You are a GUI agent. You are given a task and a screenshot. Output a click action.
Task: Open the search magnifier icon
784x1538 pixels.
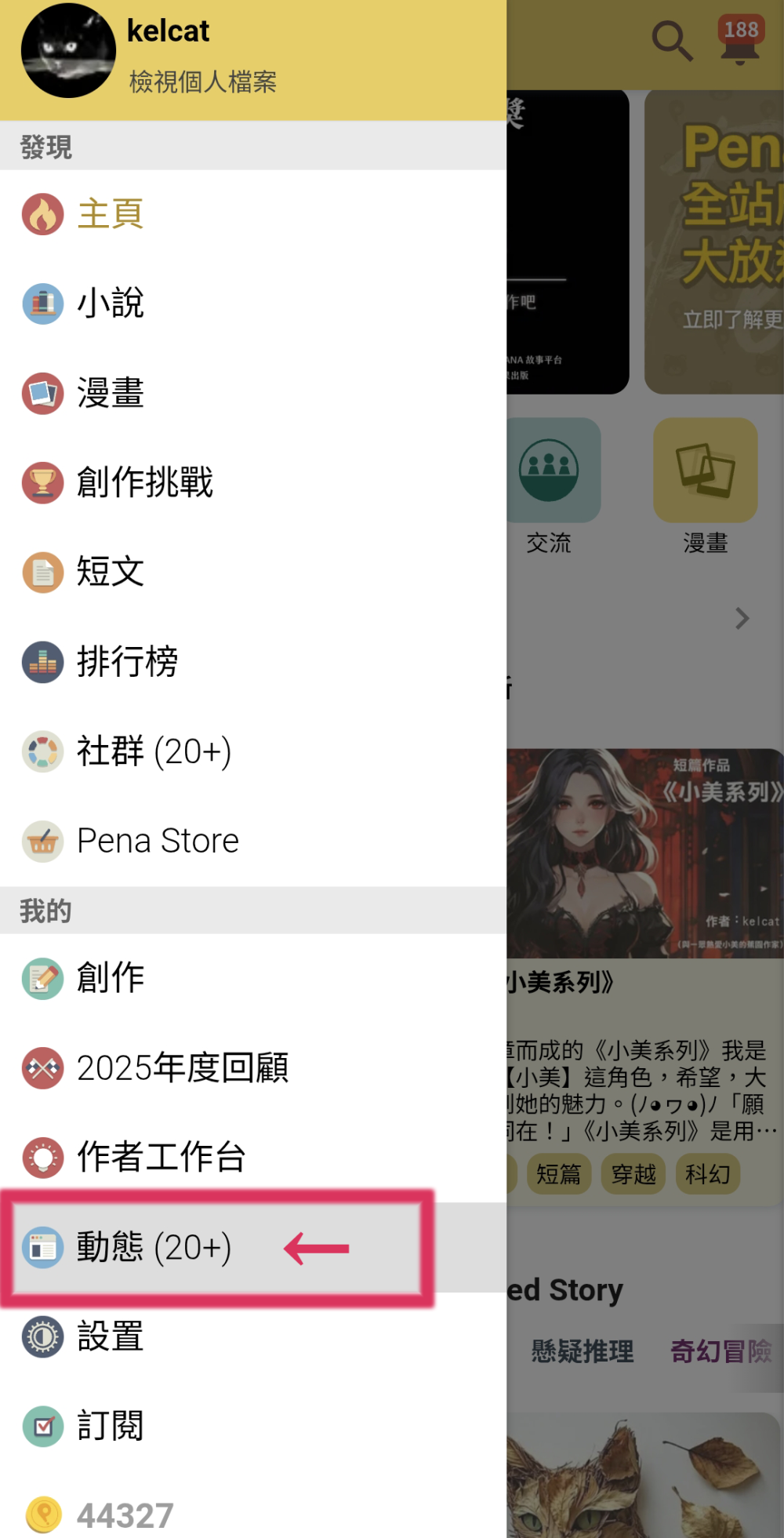[672, 41]
